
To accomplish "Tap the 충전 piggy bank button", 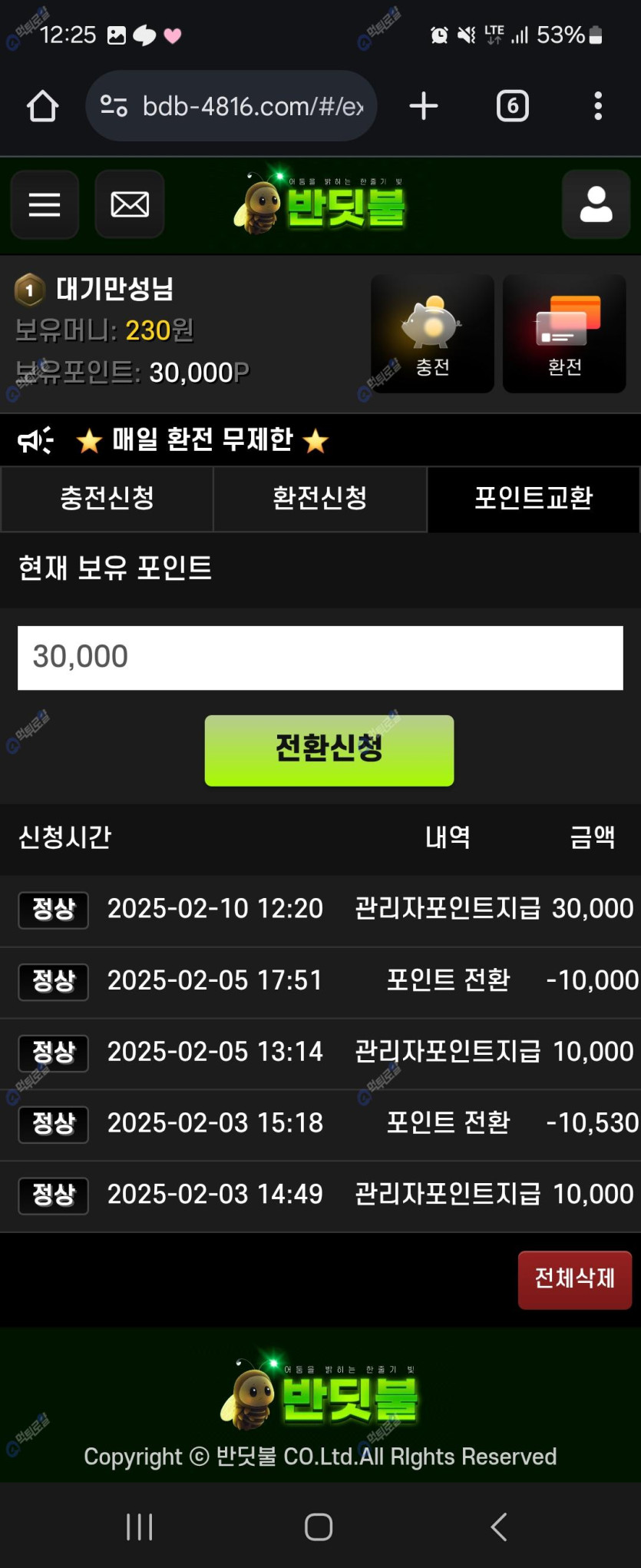I will click(x=432, y=333).
